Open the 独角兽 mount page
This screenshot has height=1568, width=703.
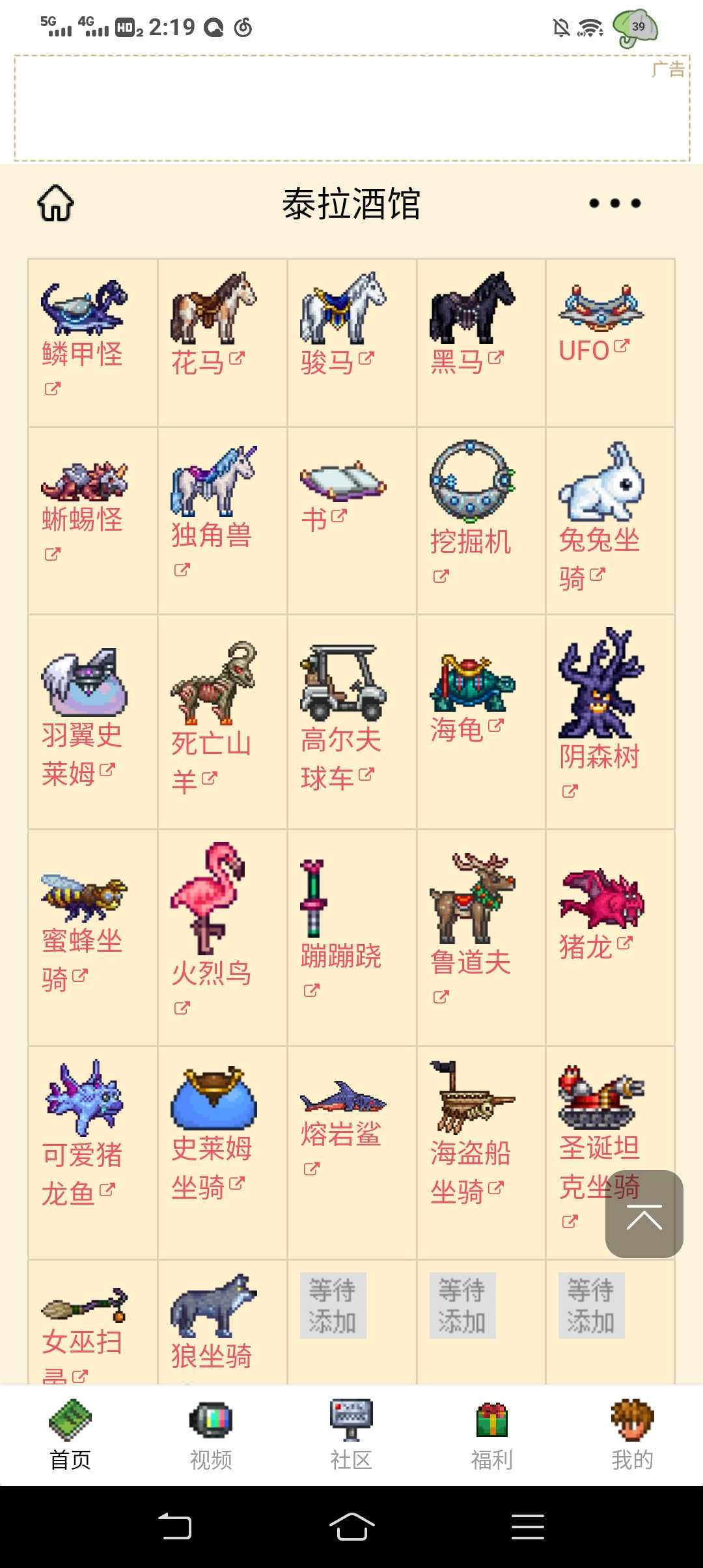pyautogui.click(x=211, y=535)
